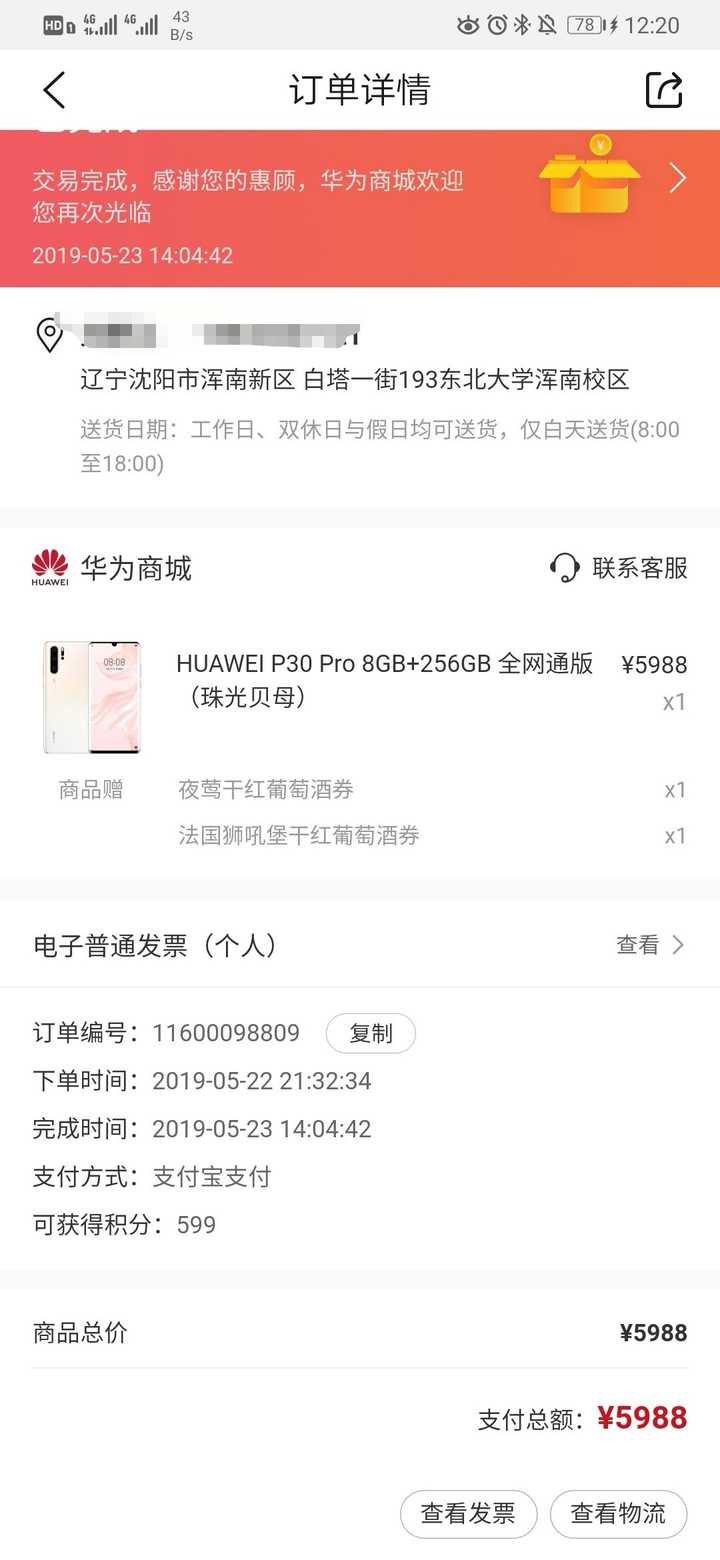Viewport: 720px width, 1560px height.
Task: Check logistics with 查看物流
Action: click(618, 1514)
